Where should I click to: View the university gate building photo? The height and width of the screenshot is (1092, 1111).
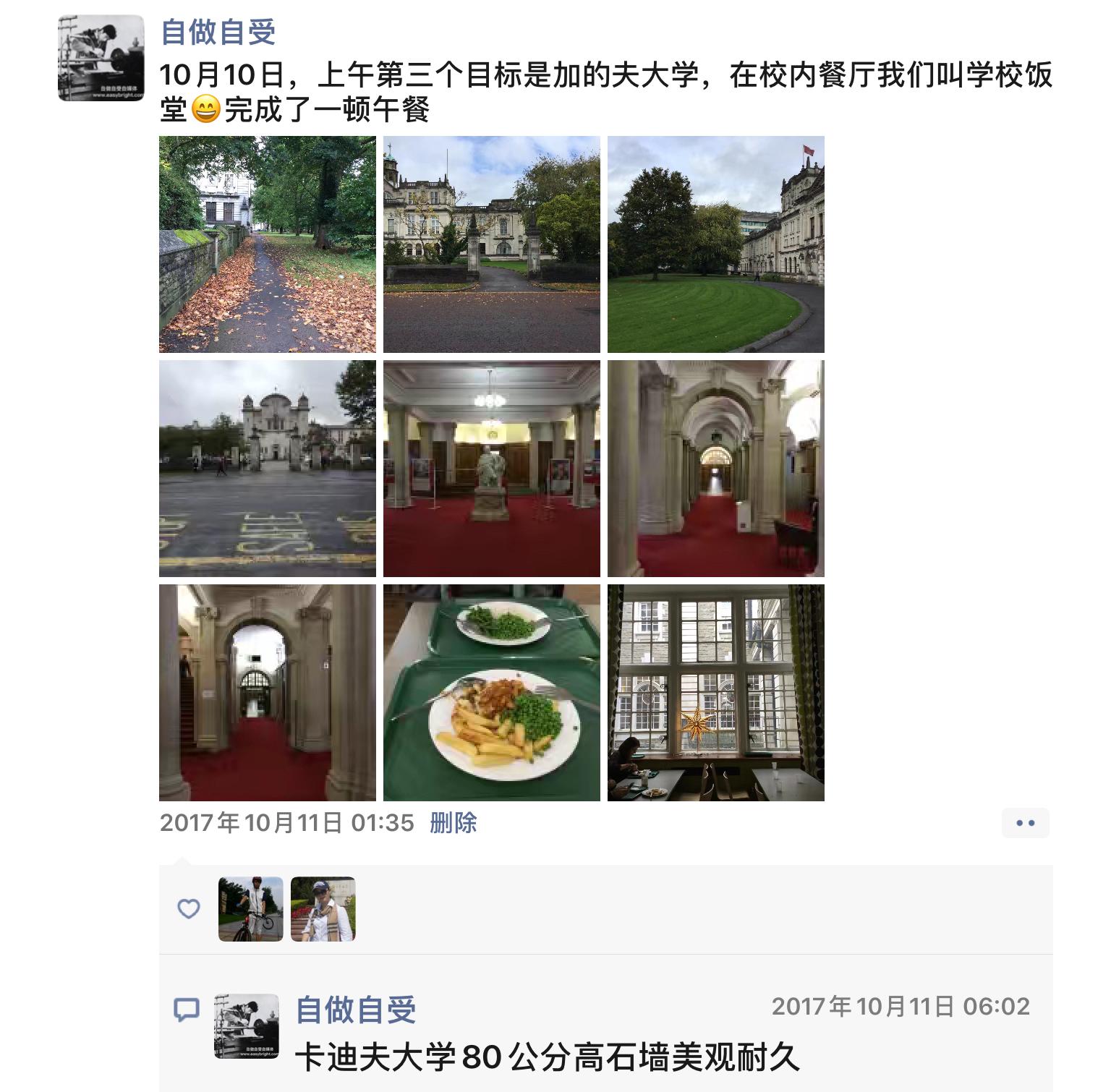(x=491, y=244)
